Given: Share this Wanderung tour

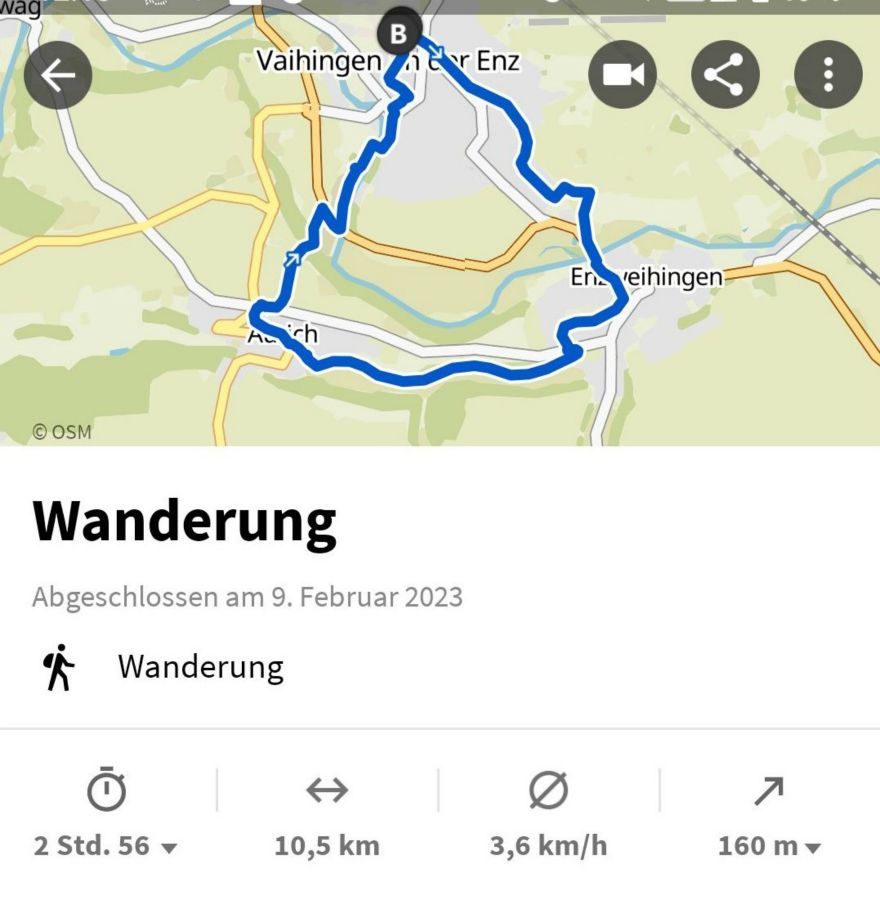Looking at the screenshot, I should 725,76.
